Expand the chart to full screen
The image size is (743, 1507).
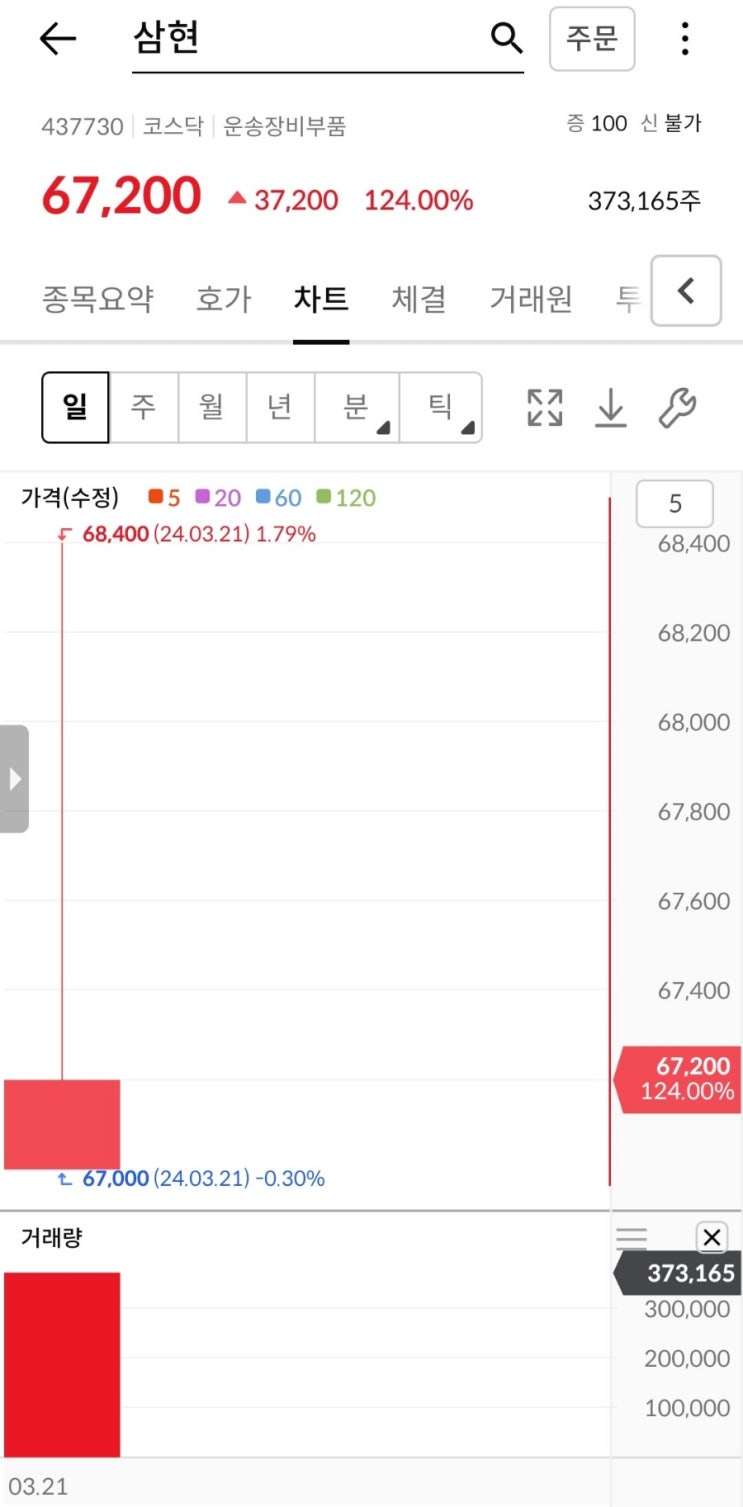pyautogui.click(x=545, y=408)
